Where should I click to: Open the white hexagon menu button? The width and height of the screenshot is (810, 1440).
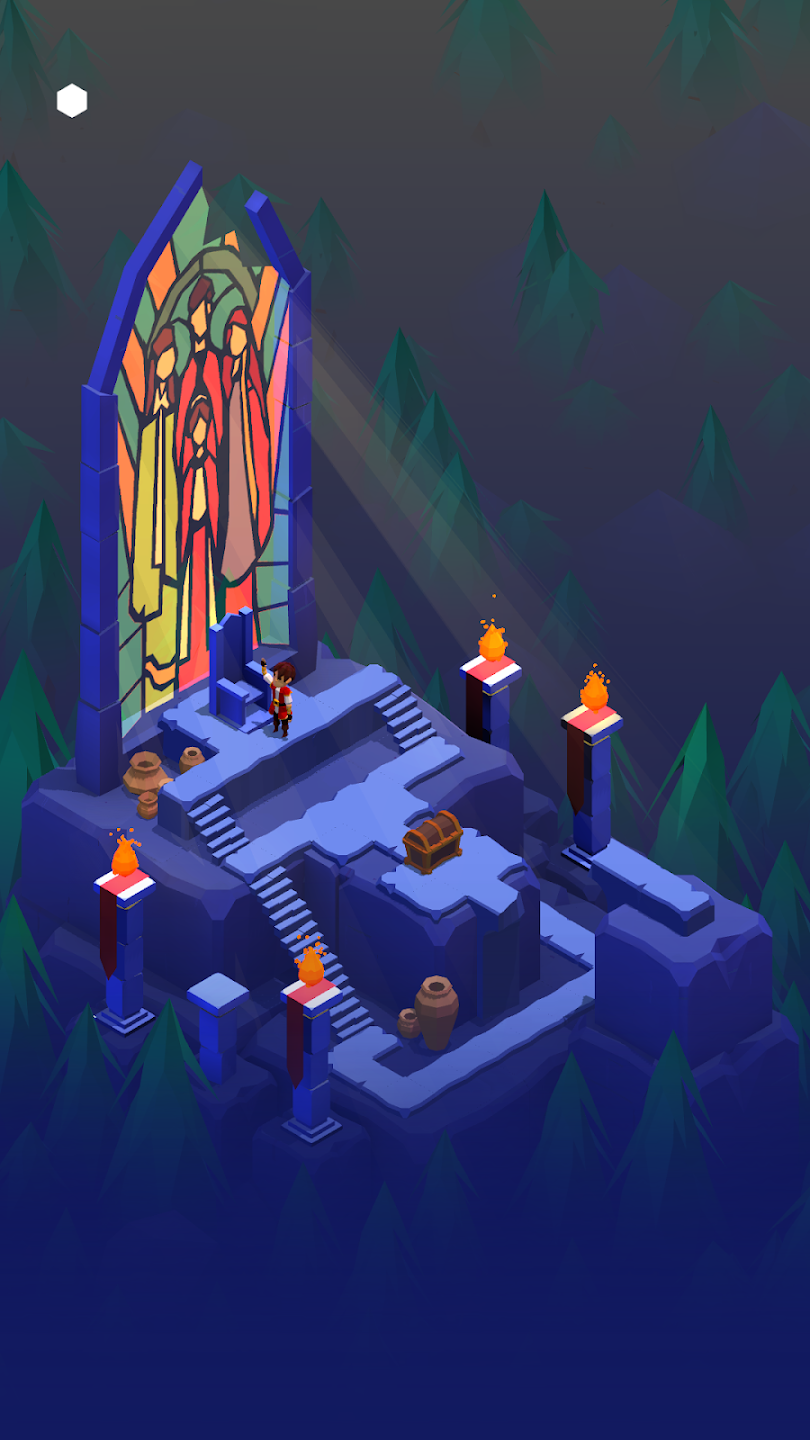[x=72, y=101]
